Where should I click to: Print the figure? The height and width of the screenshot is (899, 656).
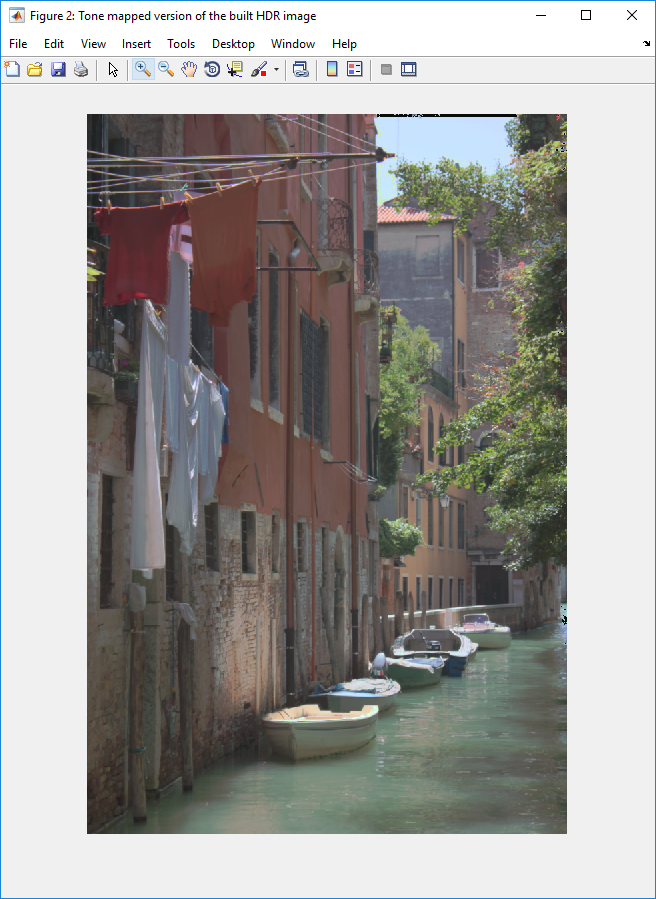[x=81, y=69]
